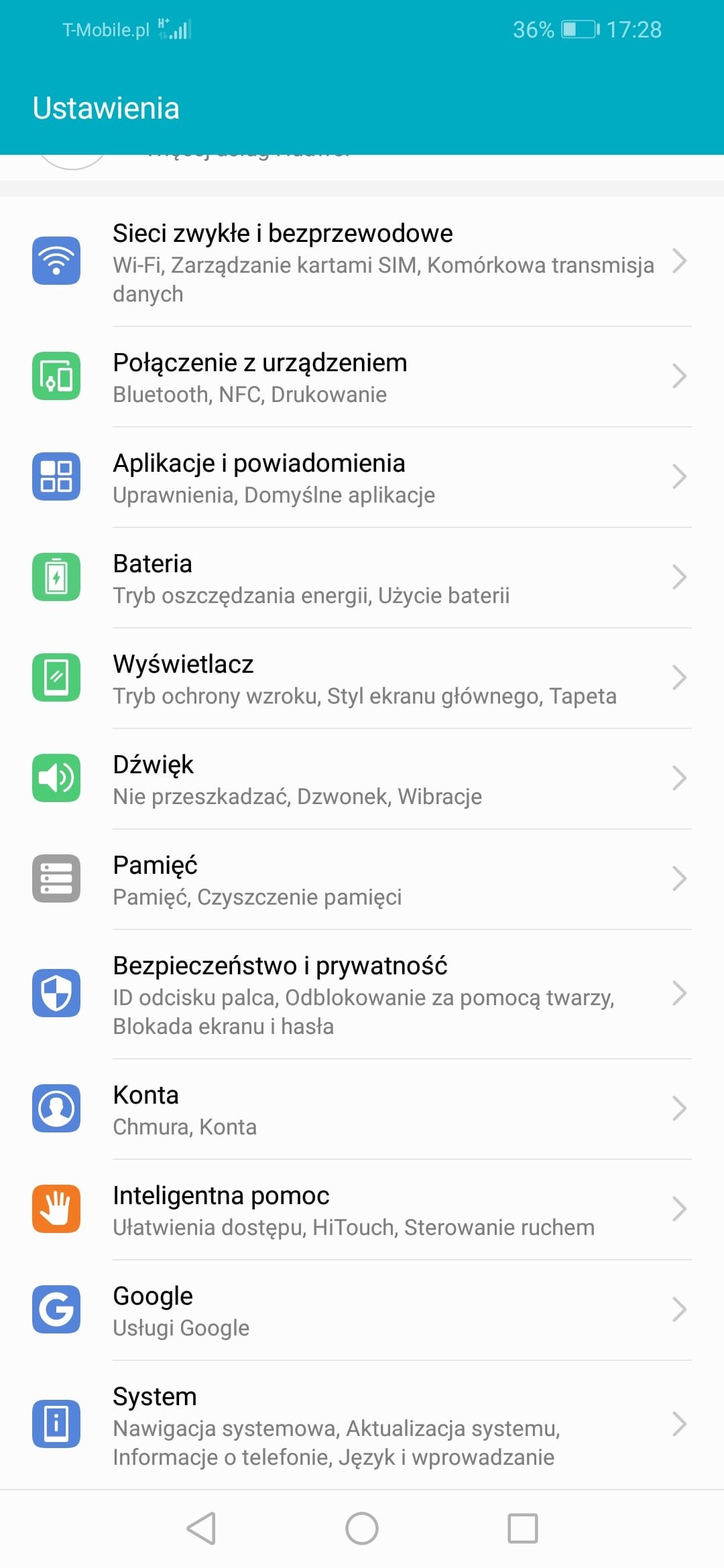Go to Bateria settings
This screenshot has height=1568, width=724.
(x=362, y=578)
